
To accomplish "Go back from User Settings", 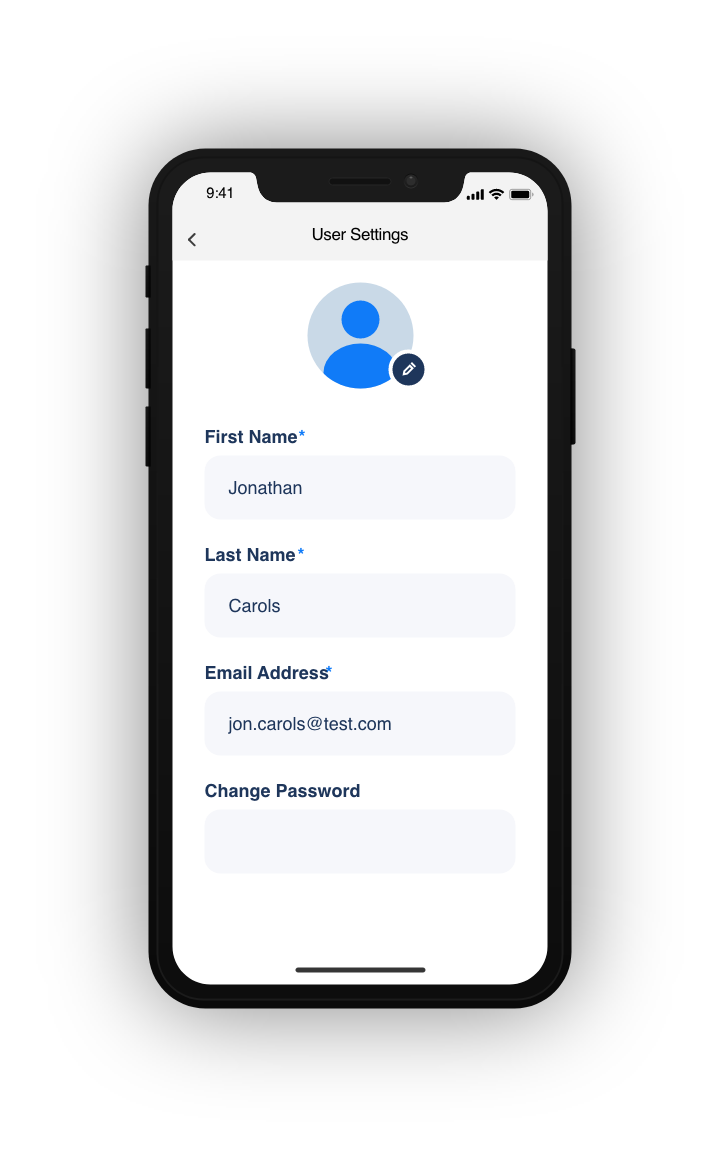I will 192,240.
